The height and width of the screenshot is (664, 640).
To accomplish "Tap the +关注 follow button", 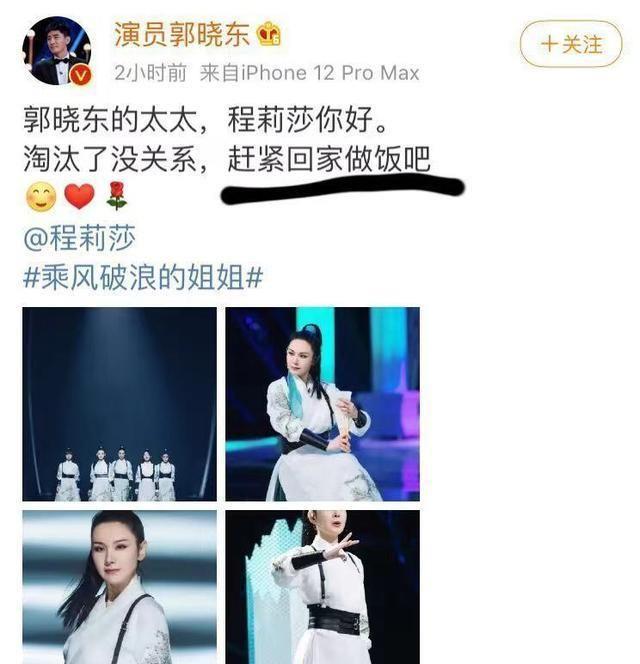I will (x=570, y=44).
